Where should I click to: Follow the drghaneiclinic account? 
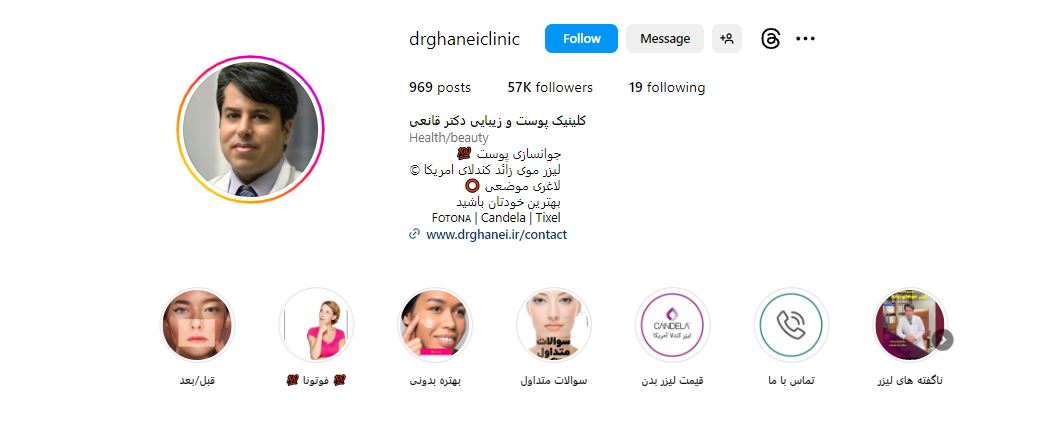coord(581,39)
